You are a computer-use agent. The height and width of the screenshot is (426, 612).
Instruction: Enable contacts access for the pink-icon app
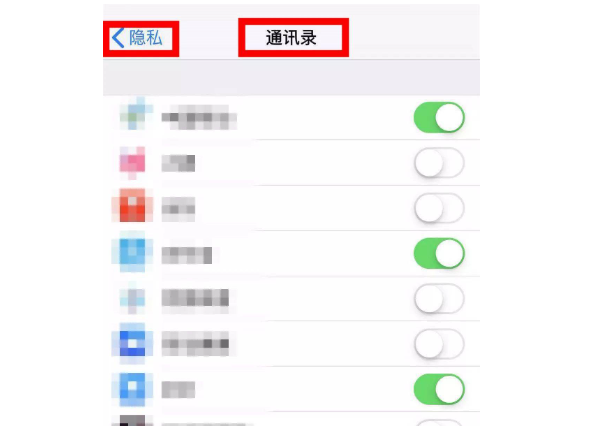(439, 162)
